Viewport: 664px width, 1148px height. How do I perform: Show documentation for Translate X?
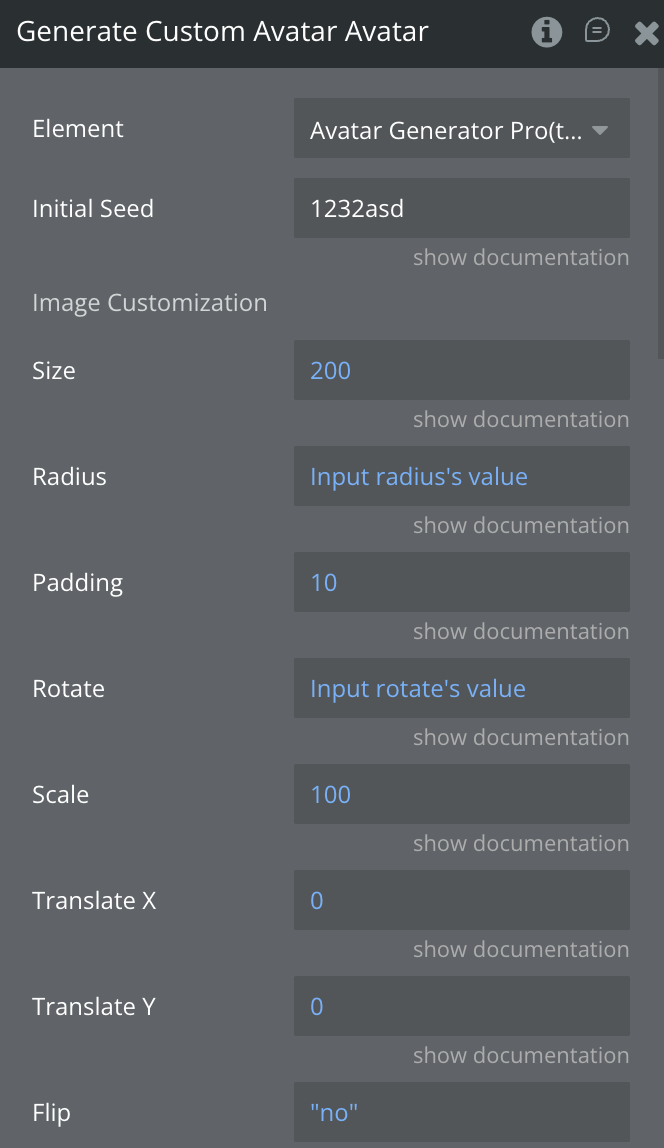click(x=520, y=950)
